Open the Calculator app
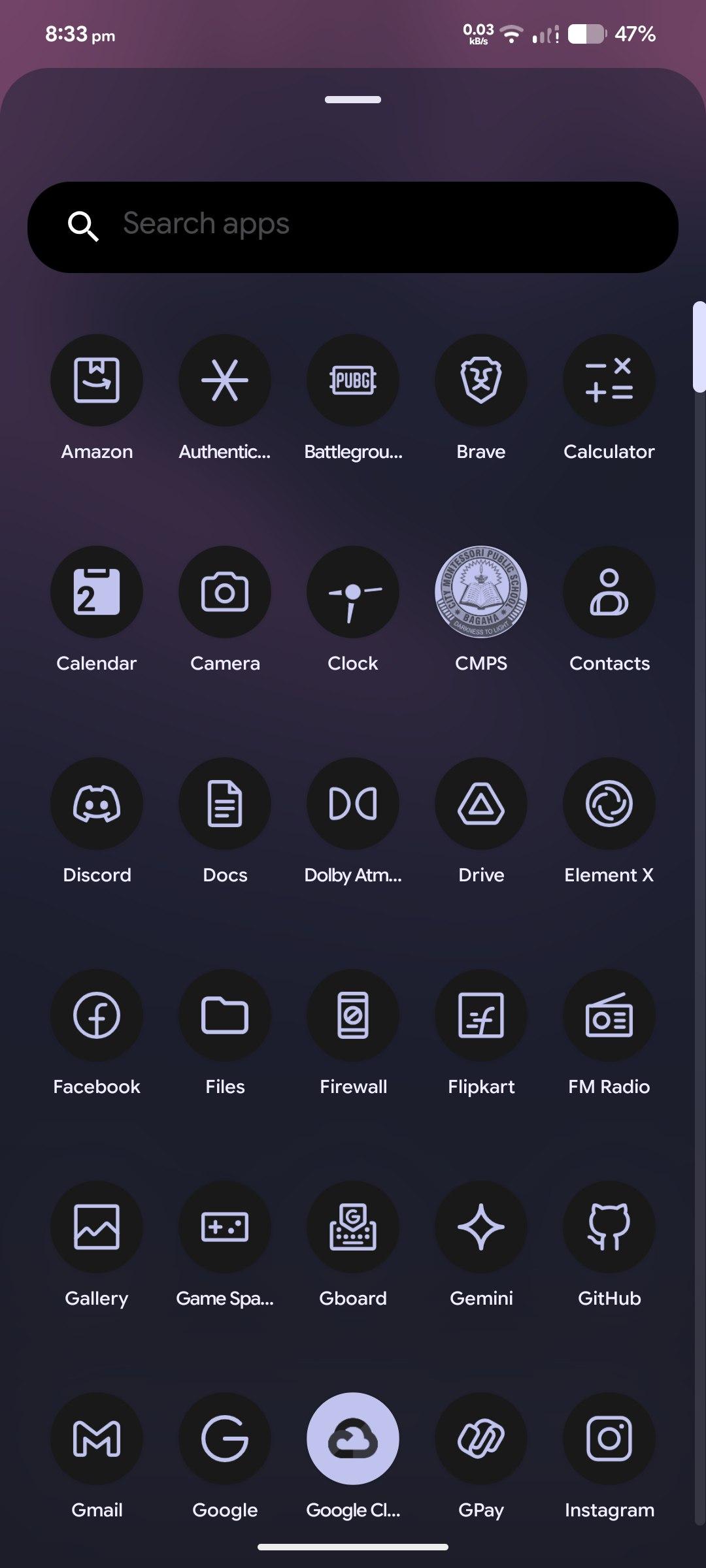Viewport: 706px width, 1568px height. click(609, 380)
